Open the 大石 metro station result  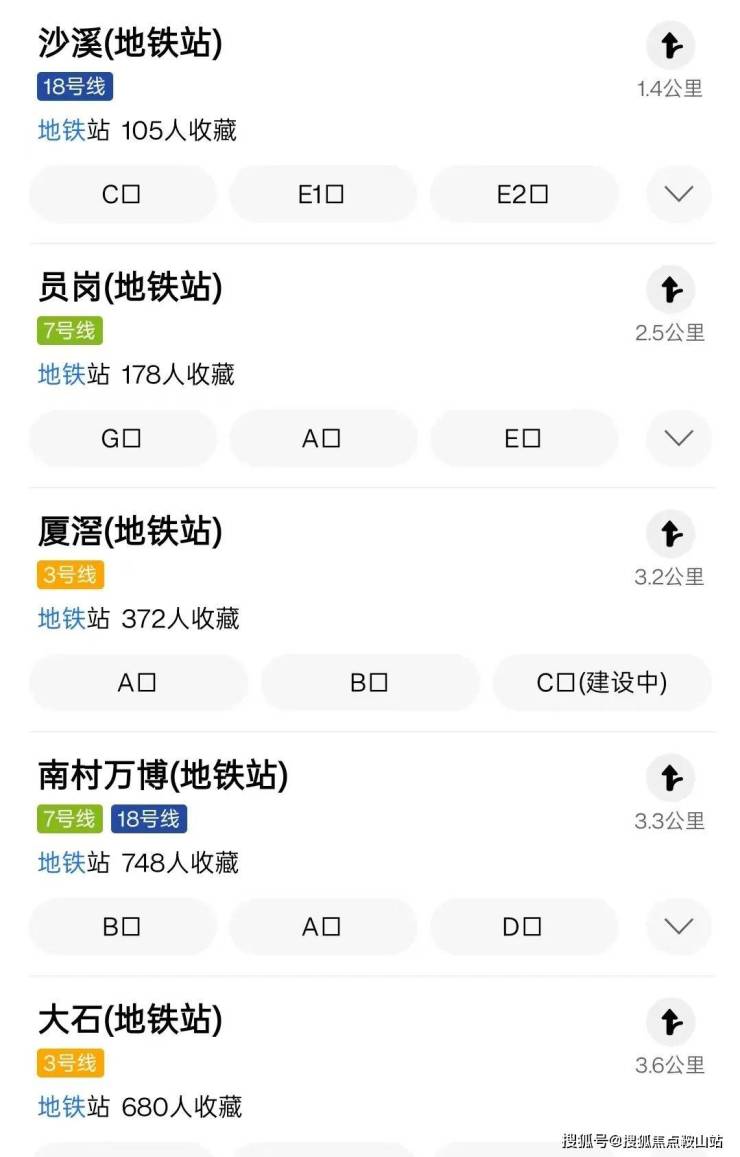130,1020
